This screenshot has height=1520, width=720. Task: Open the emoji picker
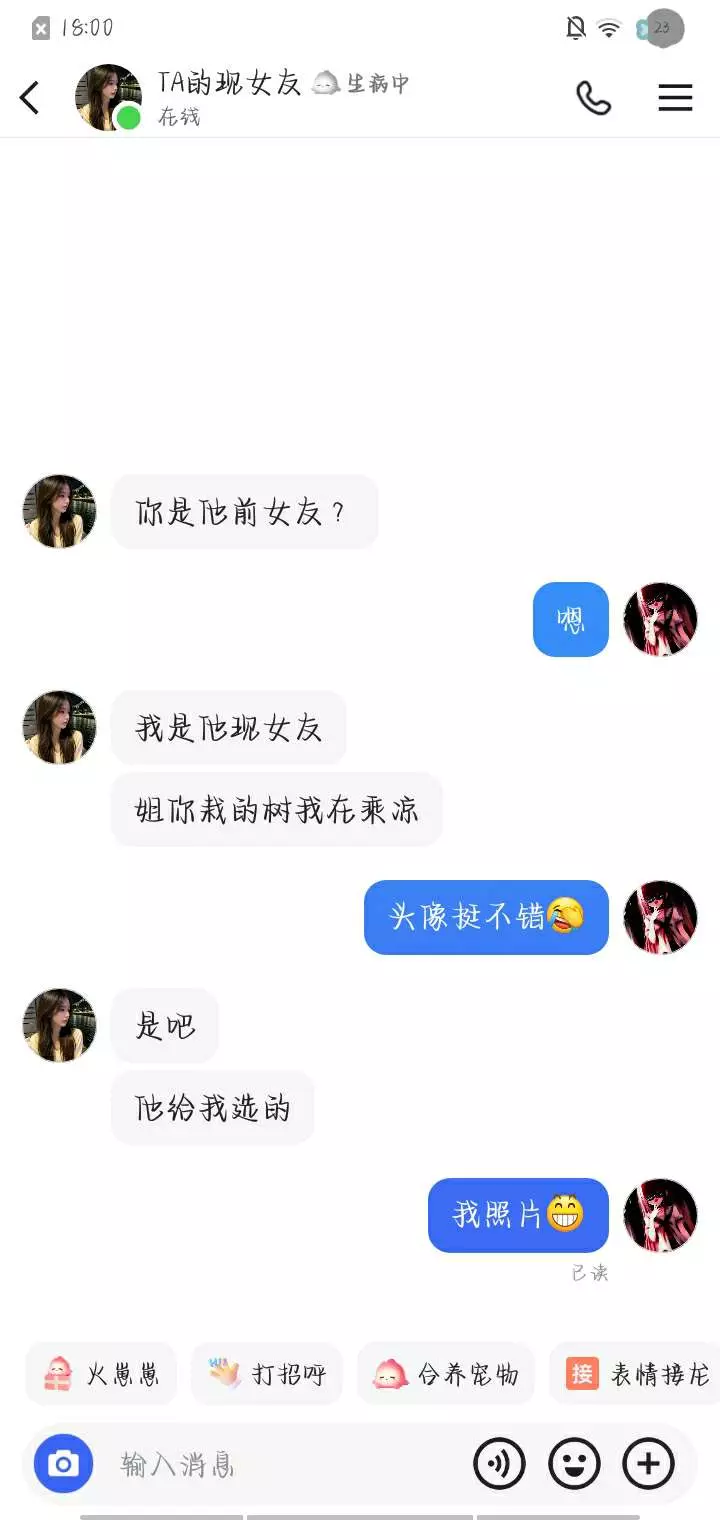(x=574, y=1464)
